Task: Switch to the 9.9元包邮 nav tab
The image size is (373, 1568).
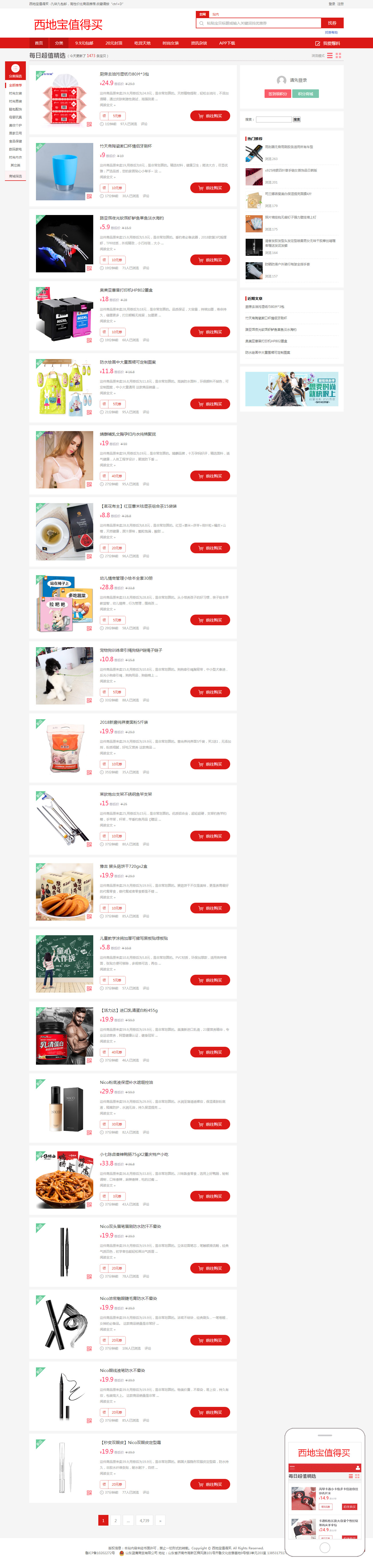Action: pos(84,43)
